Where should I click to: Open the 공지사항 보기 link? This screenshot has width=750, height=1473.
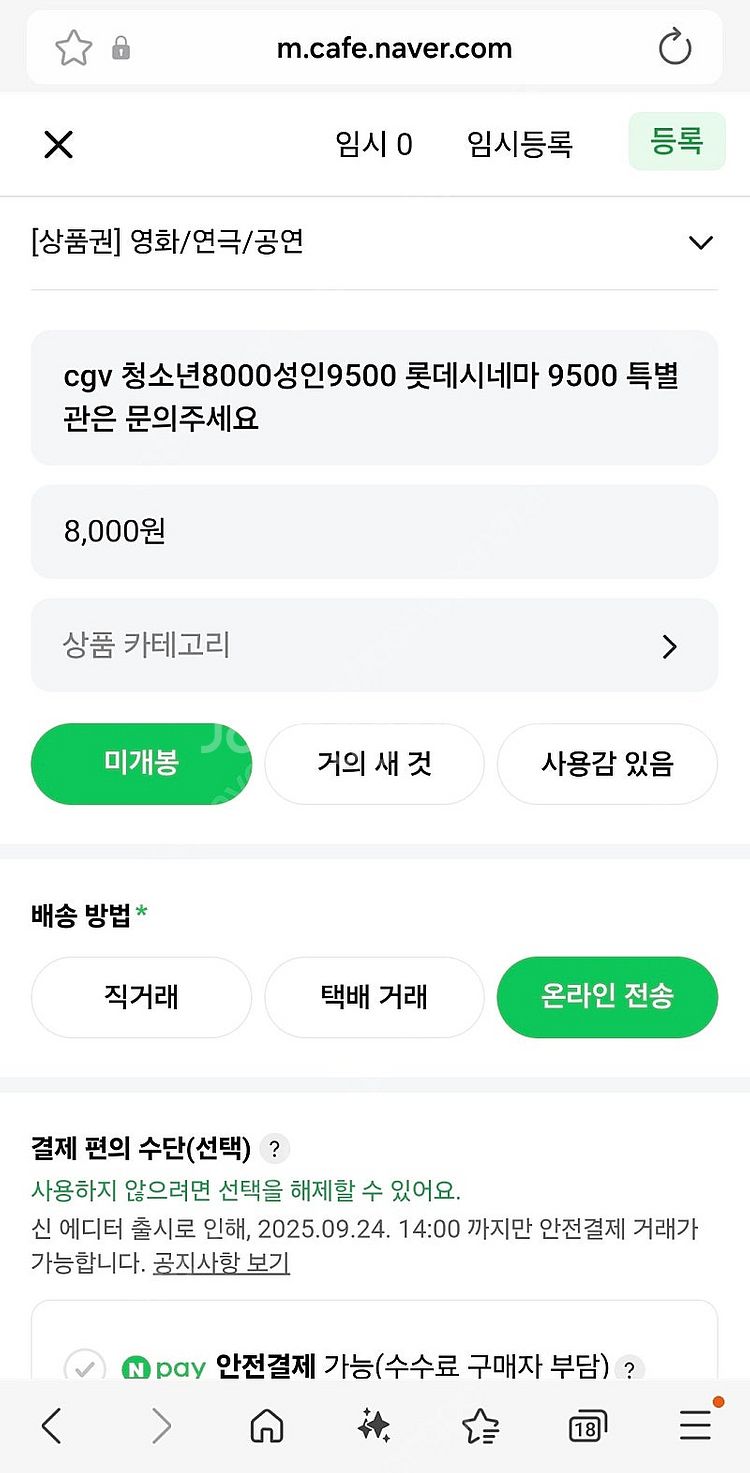point(221,1263)
